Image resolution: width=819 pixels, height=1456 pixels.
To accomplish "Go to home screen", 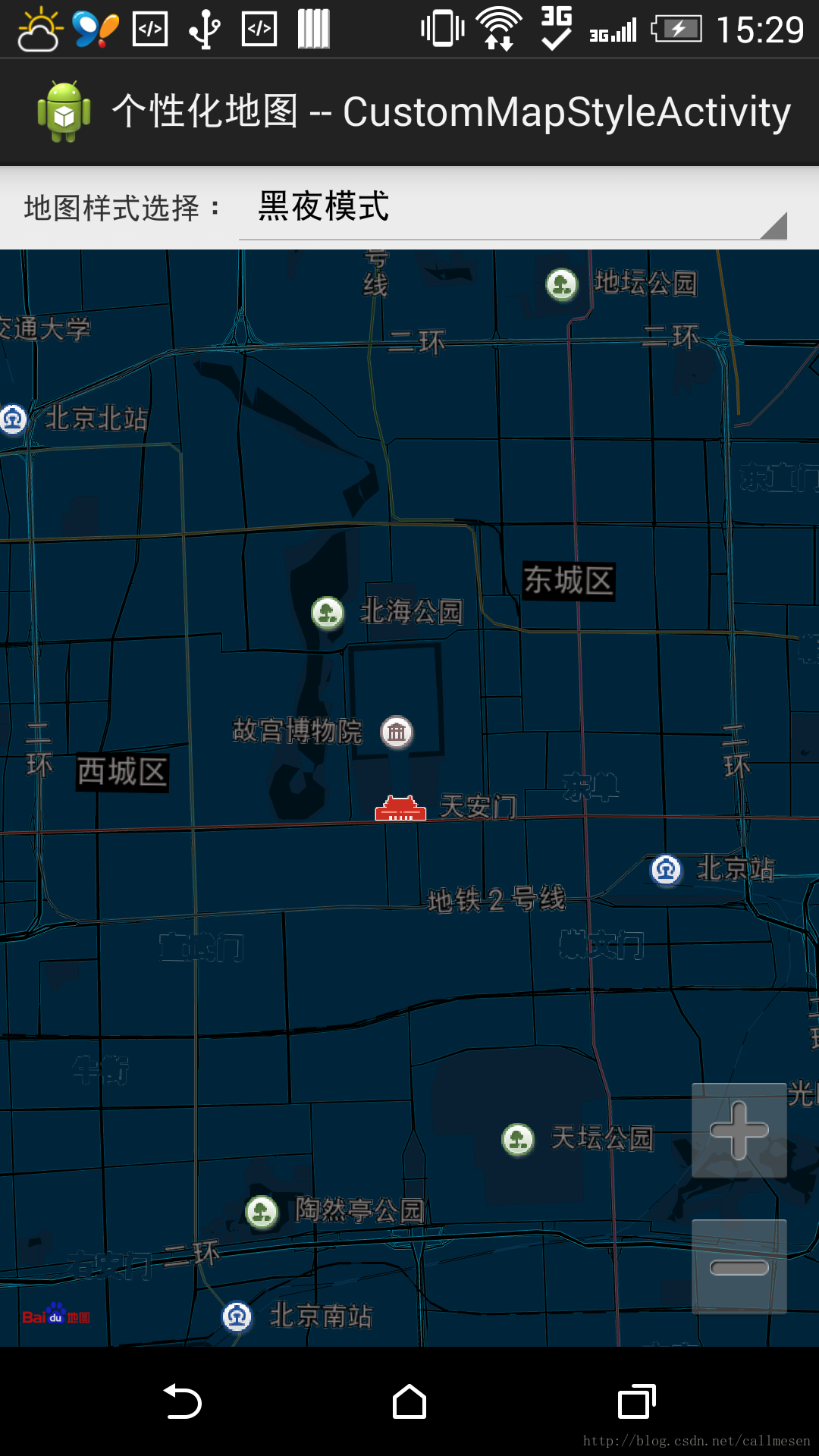I will click(x=409, y=1401).
